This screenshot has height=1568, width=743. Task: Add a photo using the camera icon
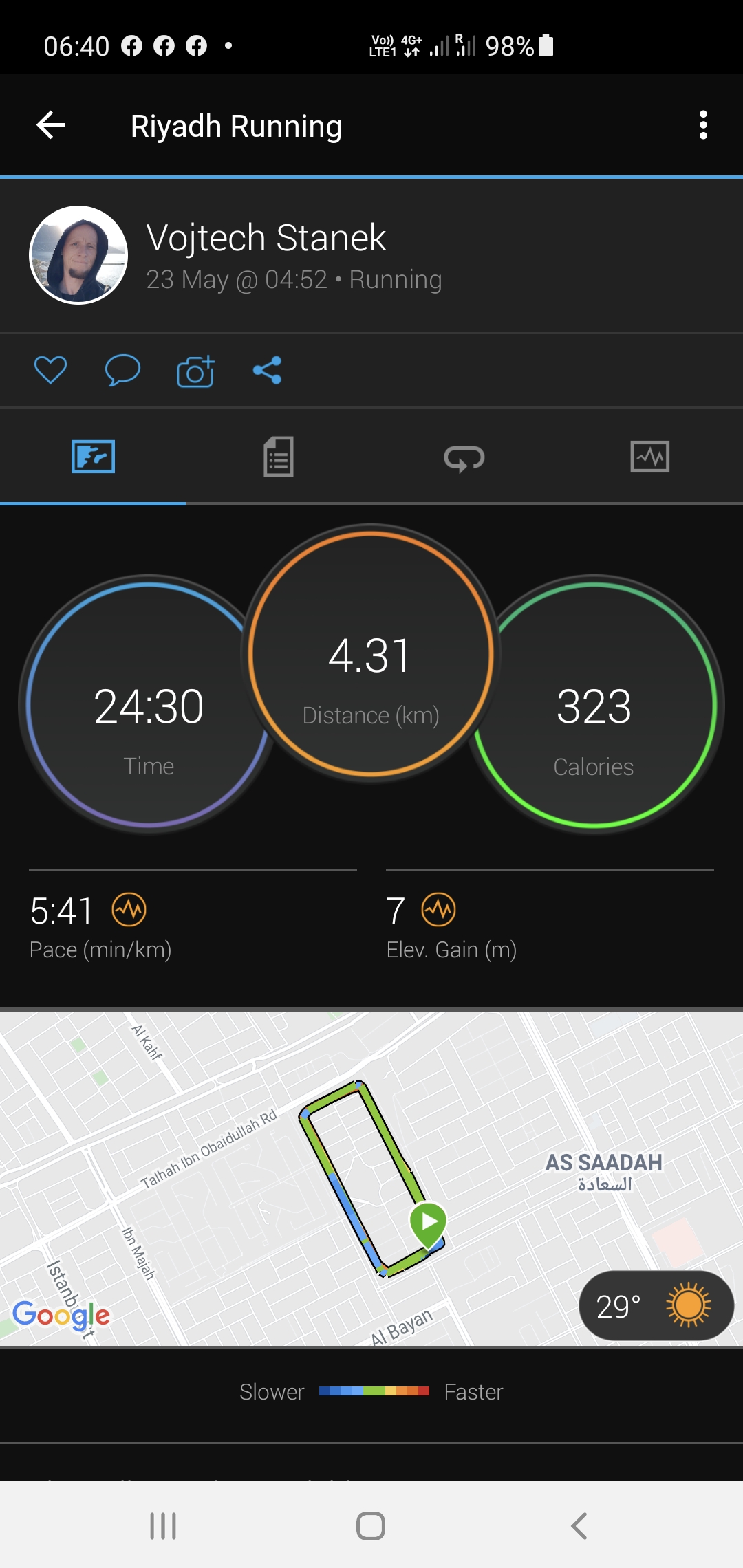coord(195,371)
